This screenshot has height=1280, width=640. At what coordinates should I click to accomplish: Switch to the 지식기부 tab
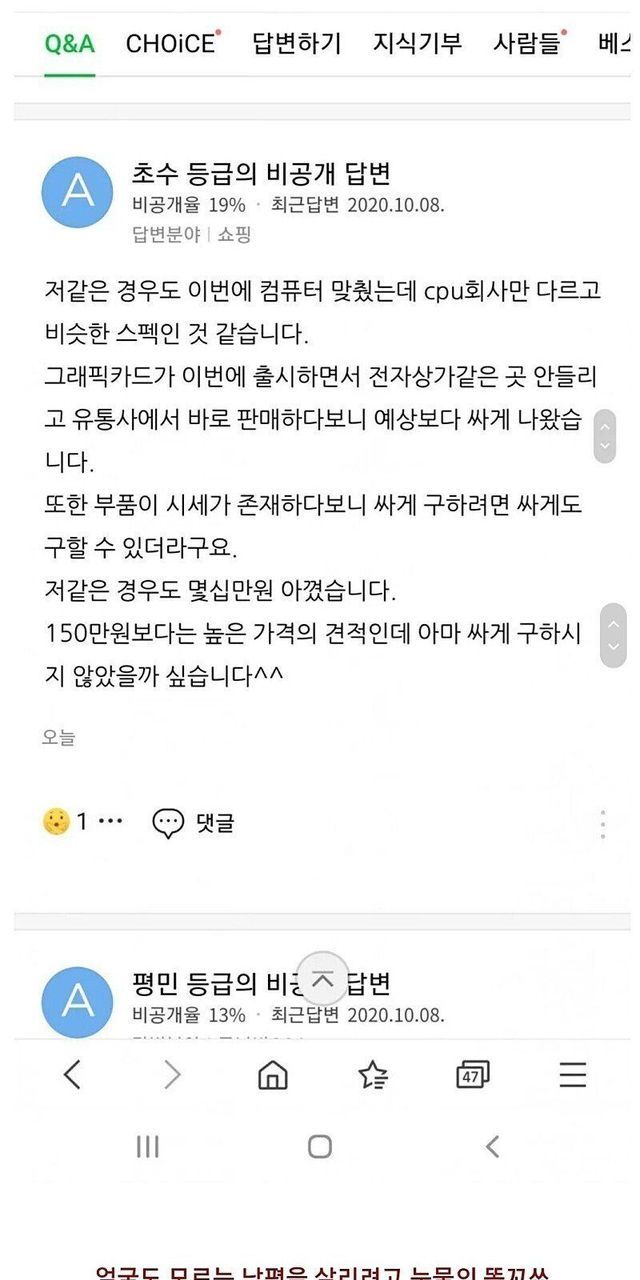coord(417,43)
